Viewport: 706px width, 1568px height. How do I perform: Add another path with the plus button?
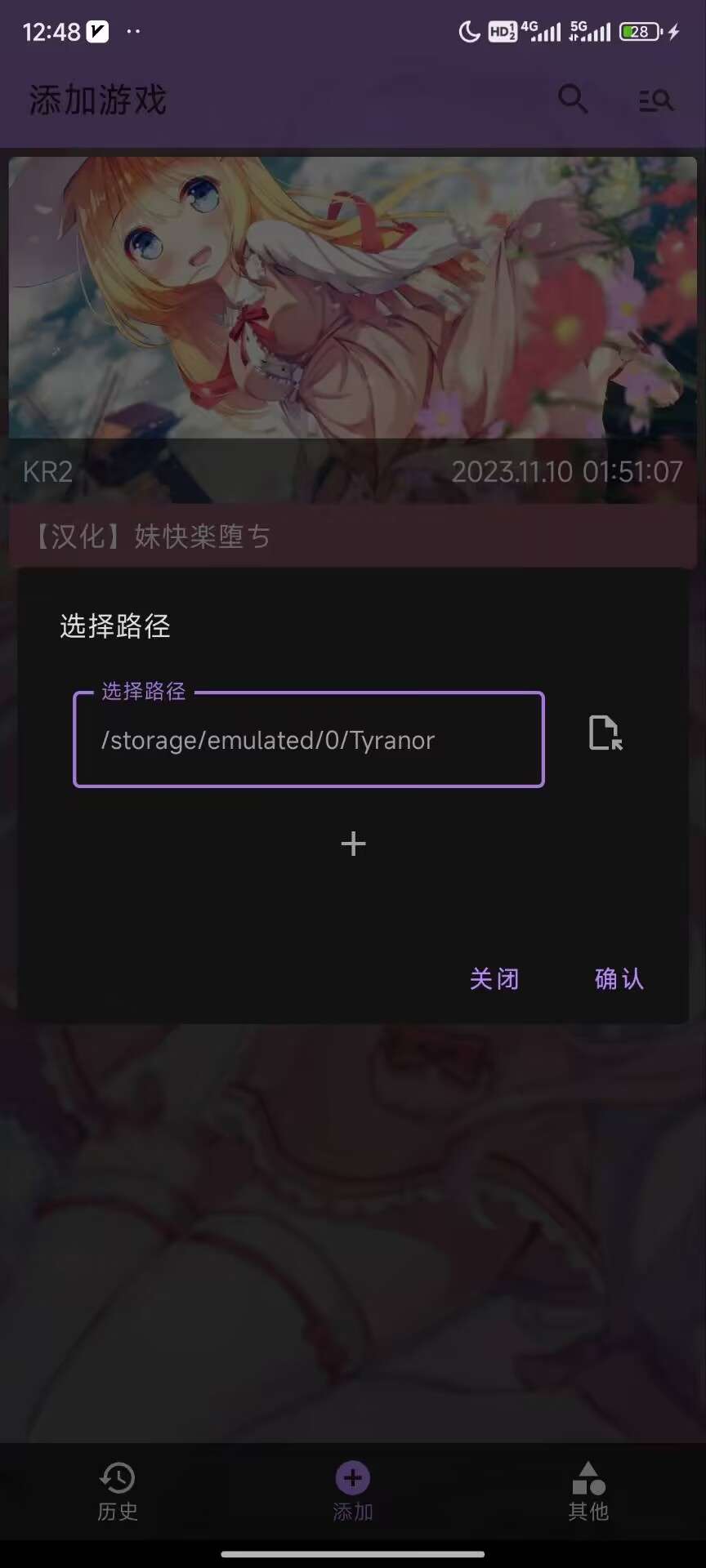(353, 844)
